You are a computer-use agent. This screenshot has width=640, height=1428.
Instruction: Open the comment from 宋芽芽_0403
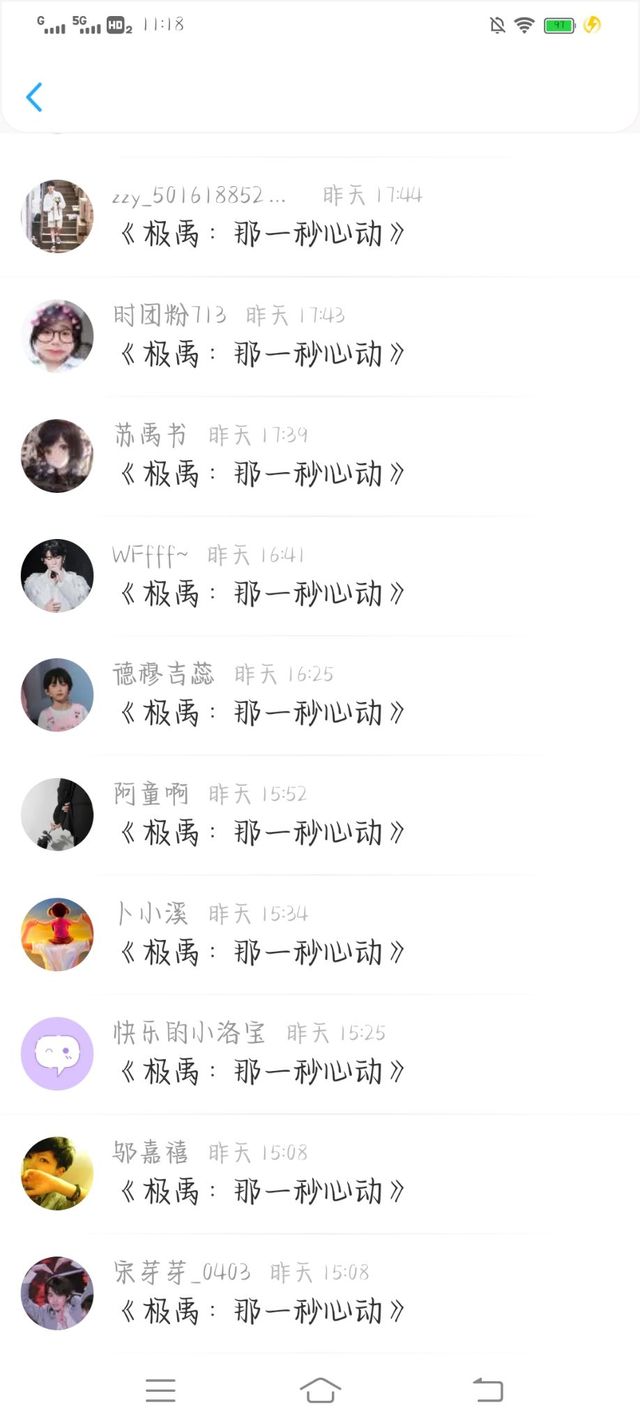(262, 1311)
